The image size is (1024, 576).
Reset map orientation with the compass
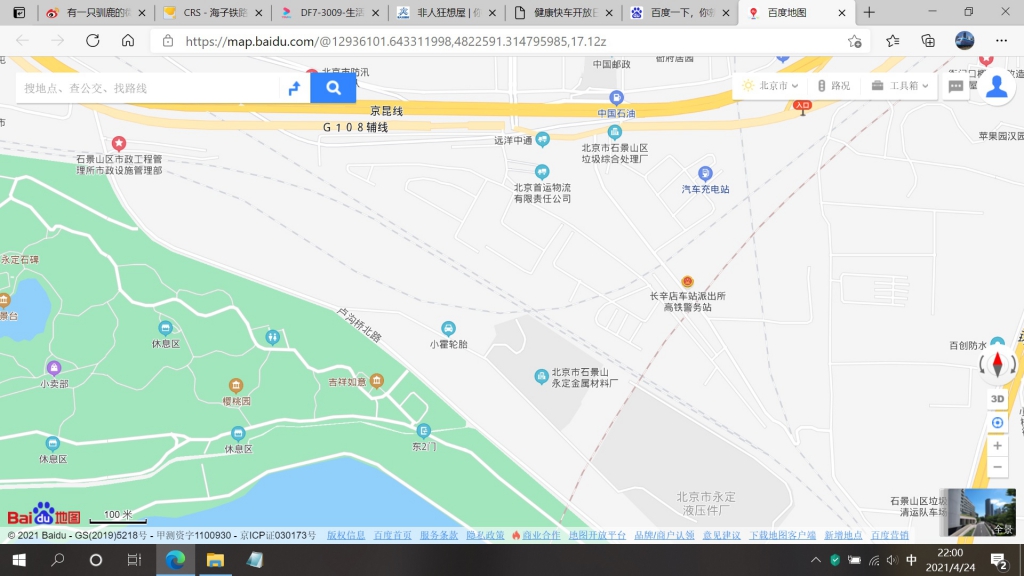997,365
